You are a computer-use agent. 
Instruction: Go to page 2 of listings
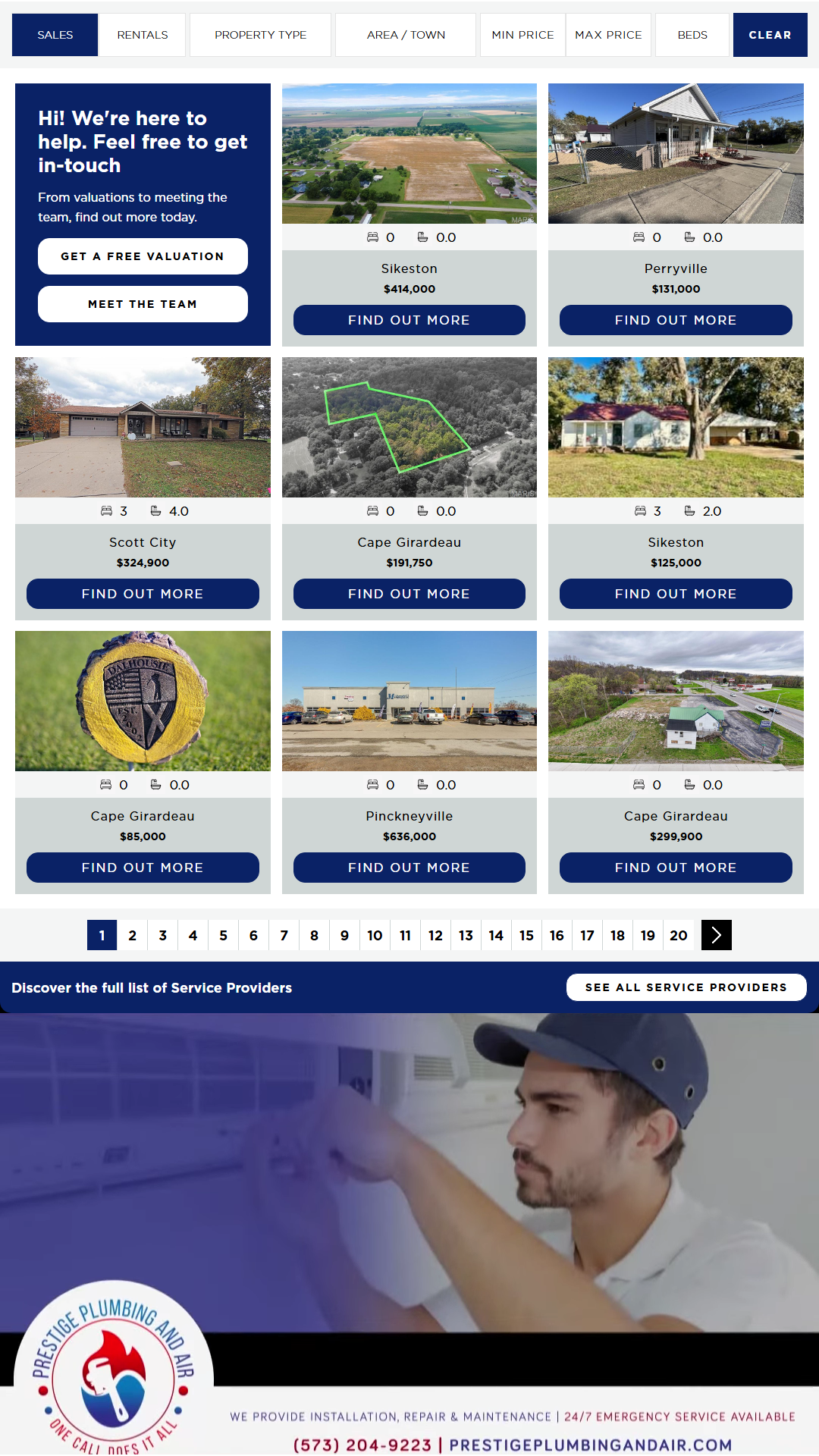tap(133, 935)
